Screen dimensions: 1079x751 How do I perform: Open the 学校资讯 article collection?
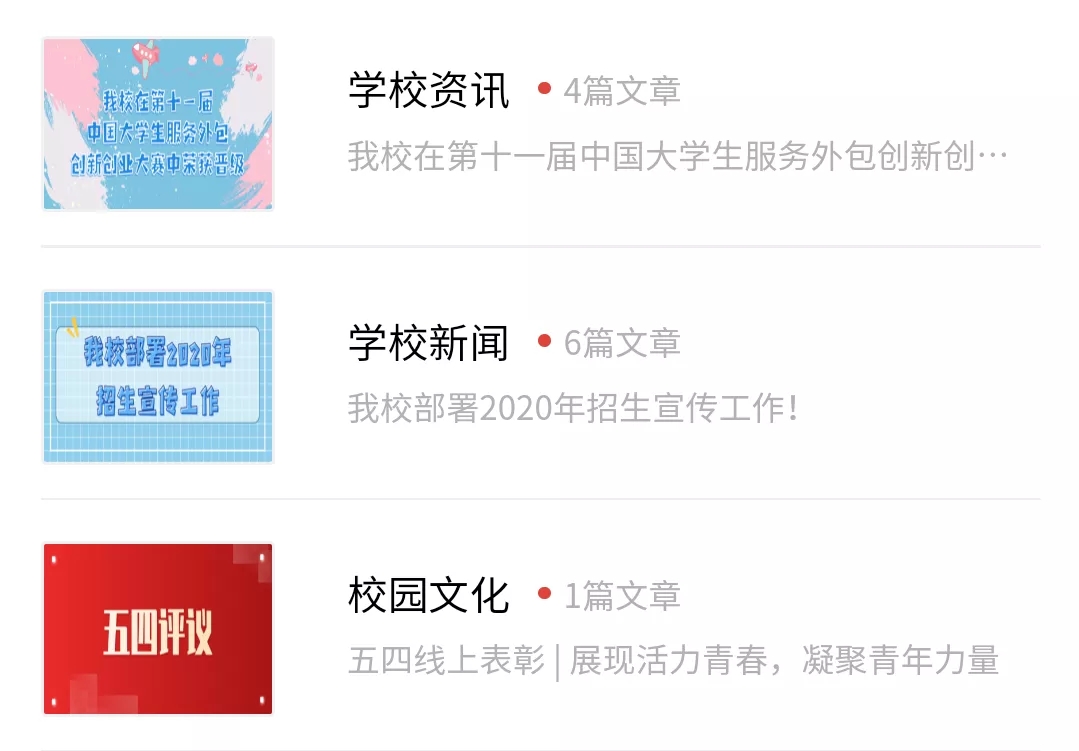pyautogui.click(x=429, y=91)
